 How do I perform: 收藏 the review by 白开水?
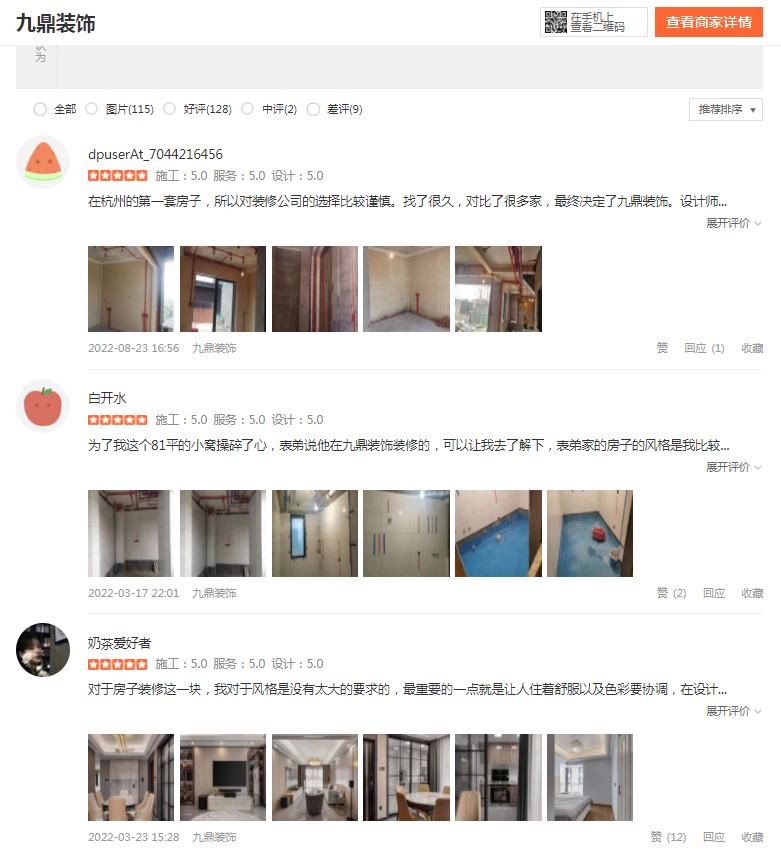coord(752,593)
